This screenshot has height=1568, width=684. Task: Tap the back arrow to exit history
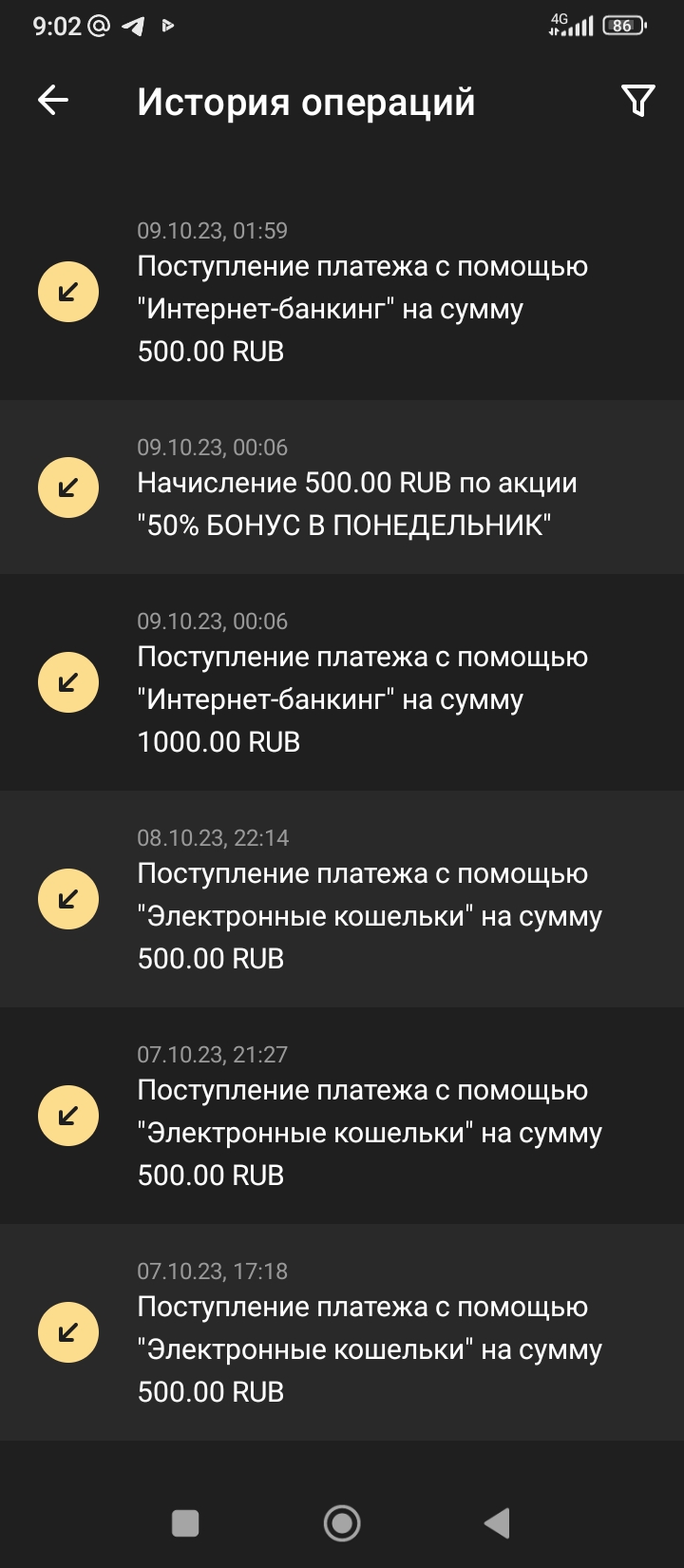[52, 98]
